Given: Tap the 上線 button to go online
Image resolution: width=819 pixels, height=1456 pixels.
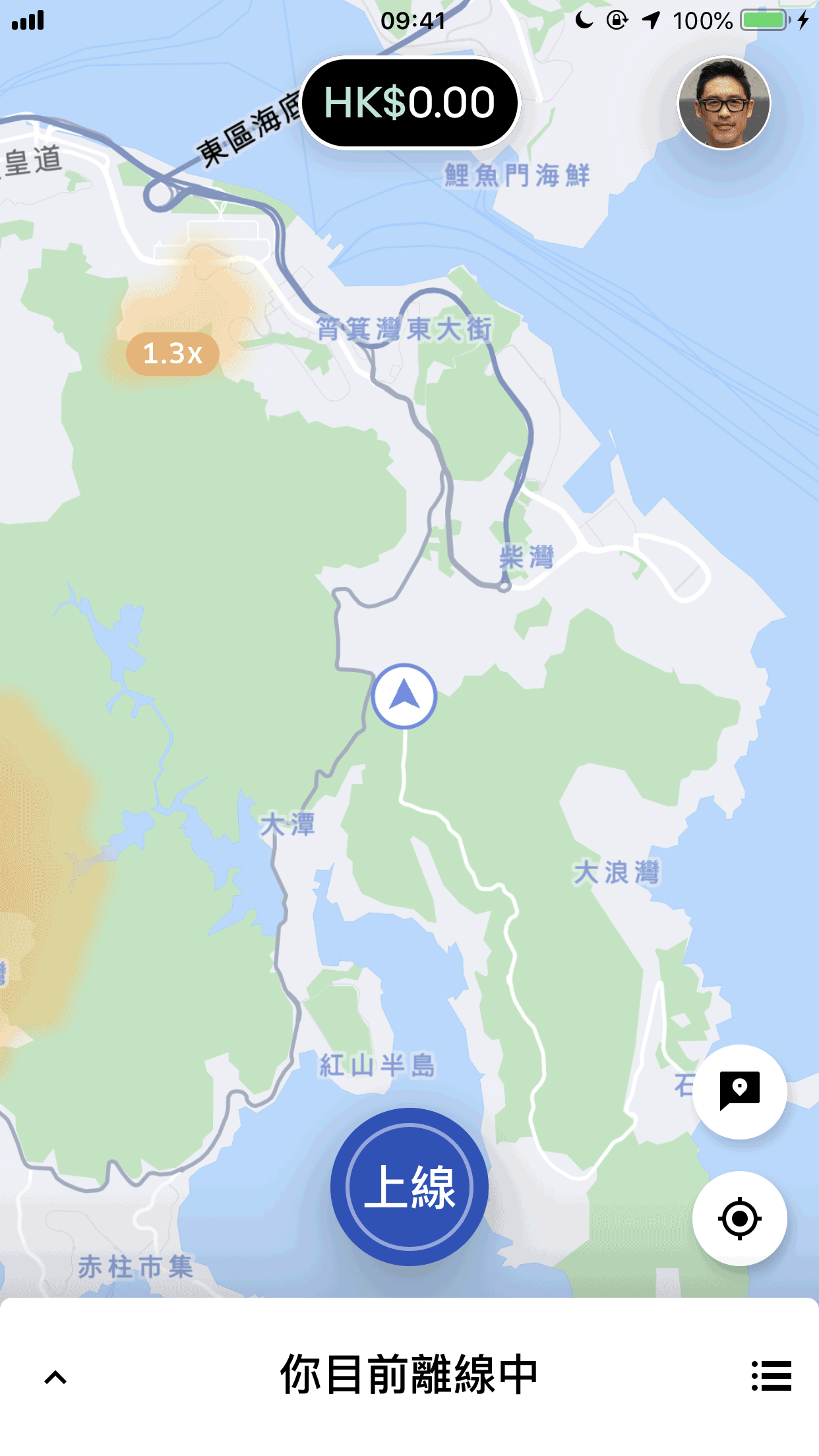Looking at the screenshot, I should coord(409,1186).
